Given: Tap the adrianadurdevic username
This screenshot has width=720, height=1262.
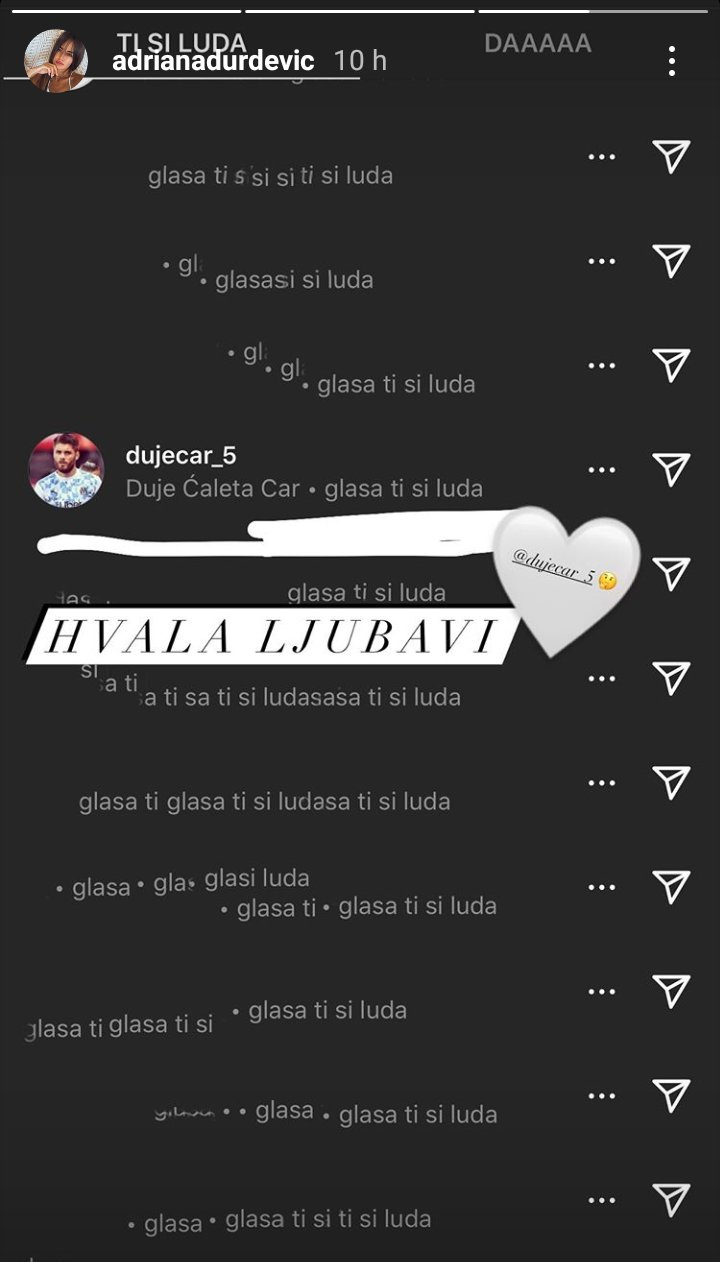Looking at the screenshot, I should [215, 61].
